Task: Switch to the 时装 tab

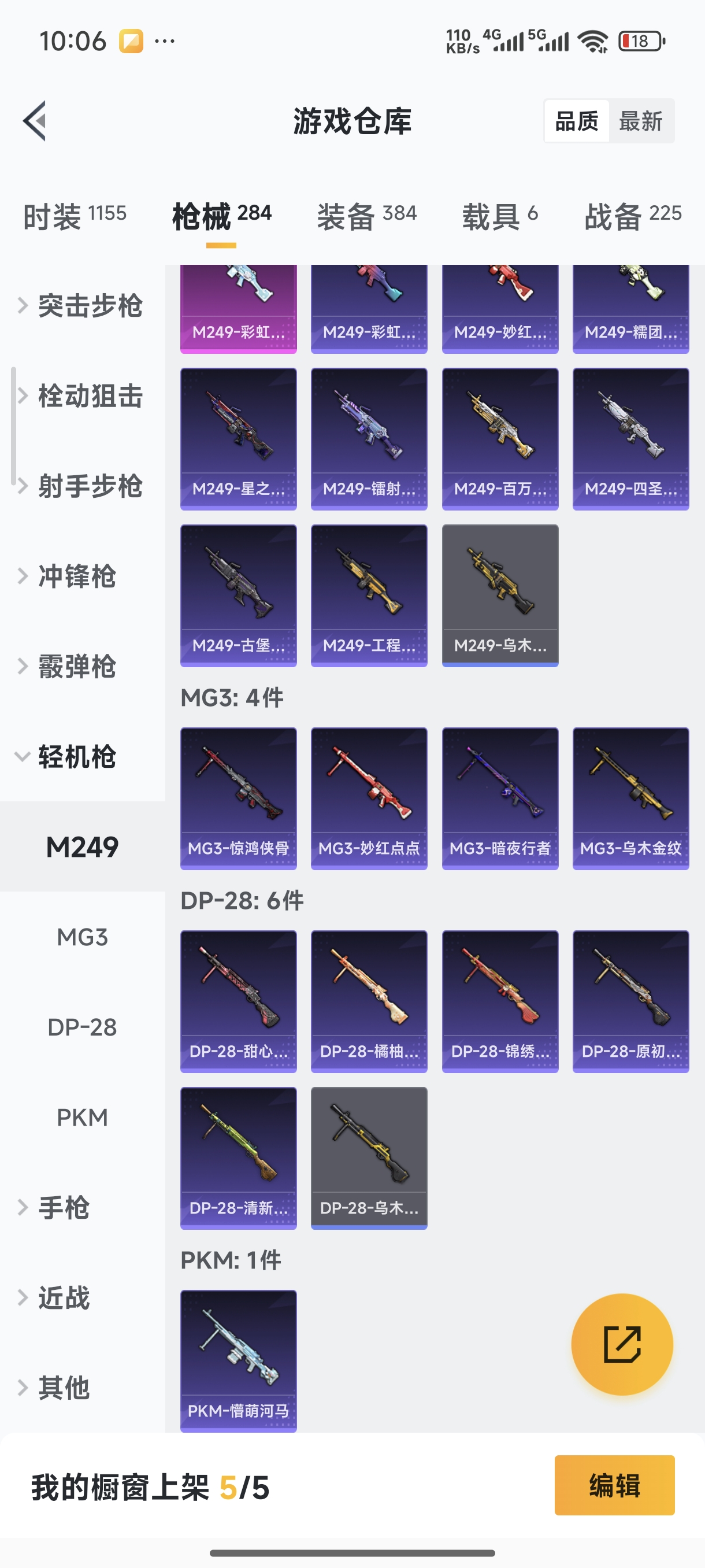Action: tap(74, 216)
